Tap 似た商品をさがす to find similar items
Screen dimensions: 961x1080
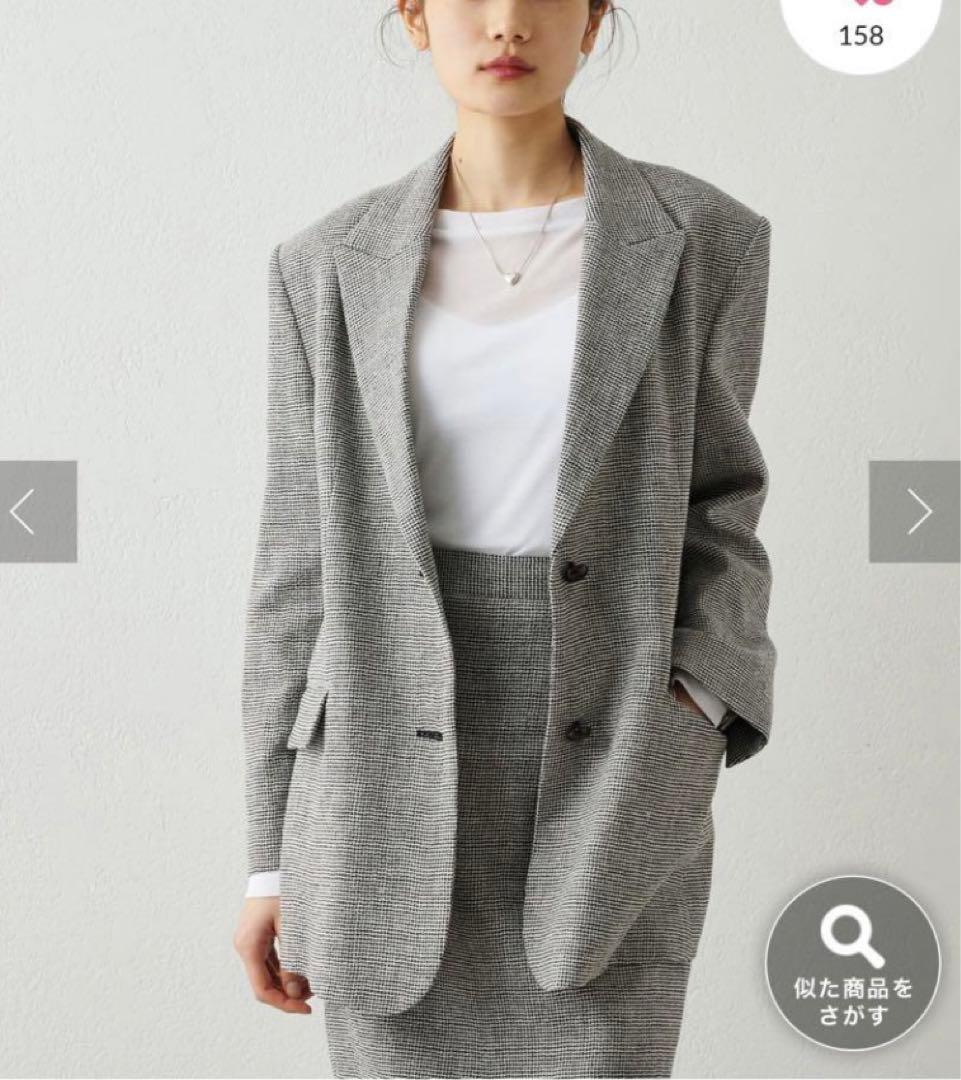(x=853, y=963)
